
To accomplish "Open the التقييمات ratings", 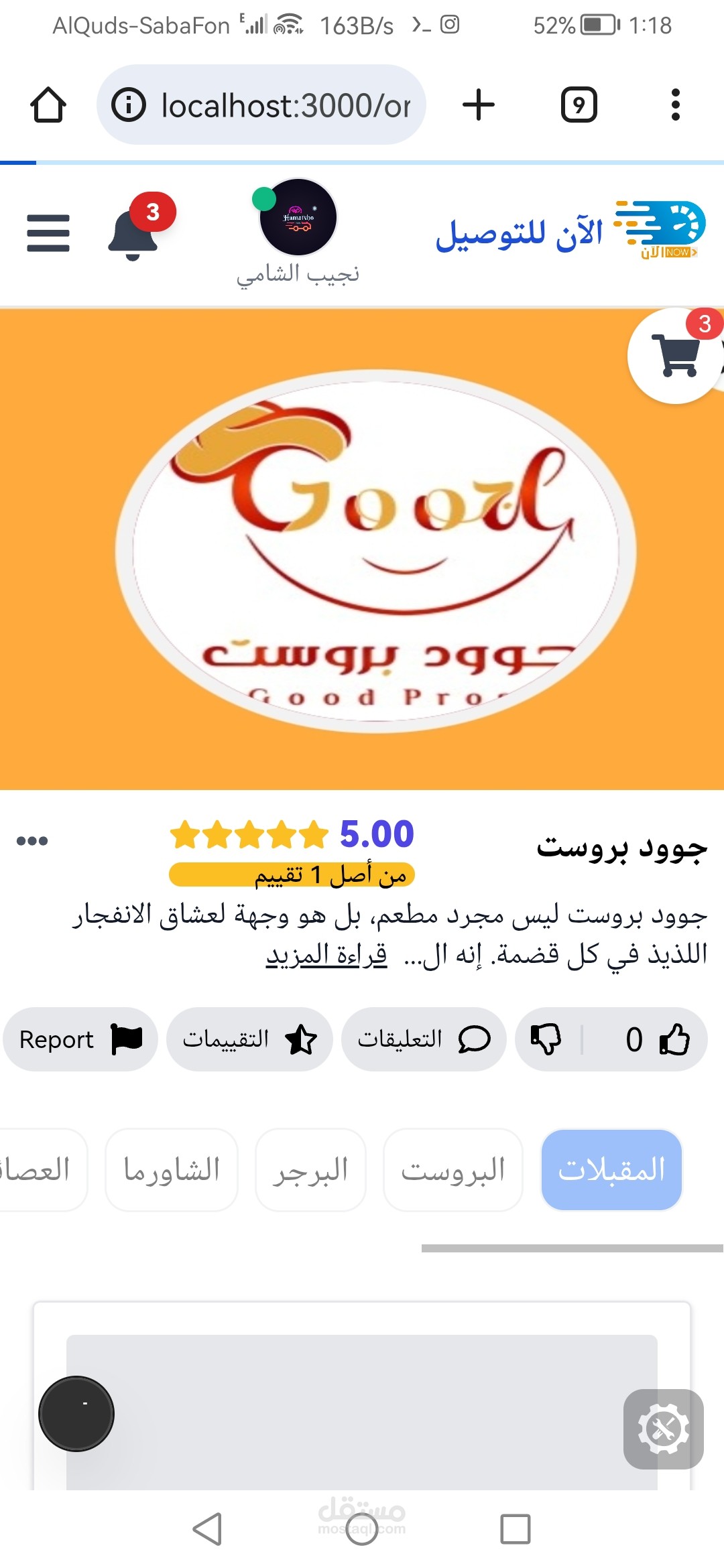I will (249, 1039).
